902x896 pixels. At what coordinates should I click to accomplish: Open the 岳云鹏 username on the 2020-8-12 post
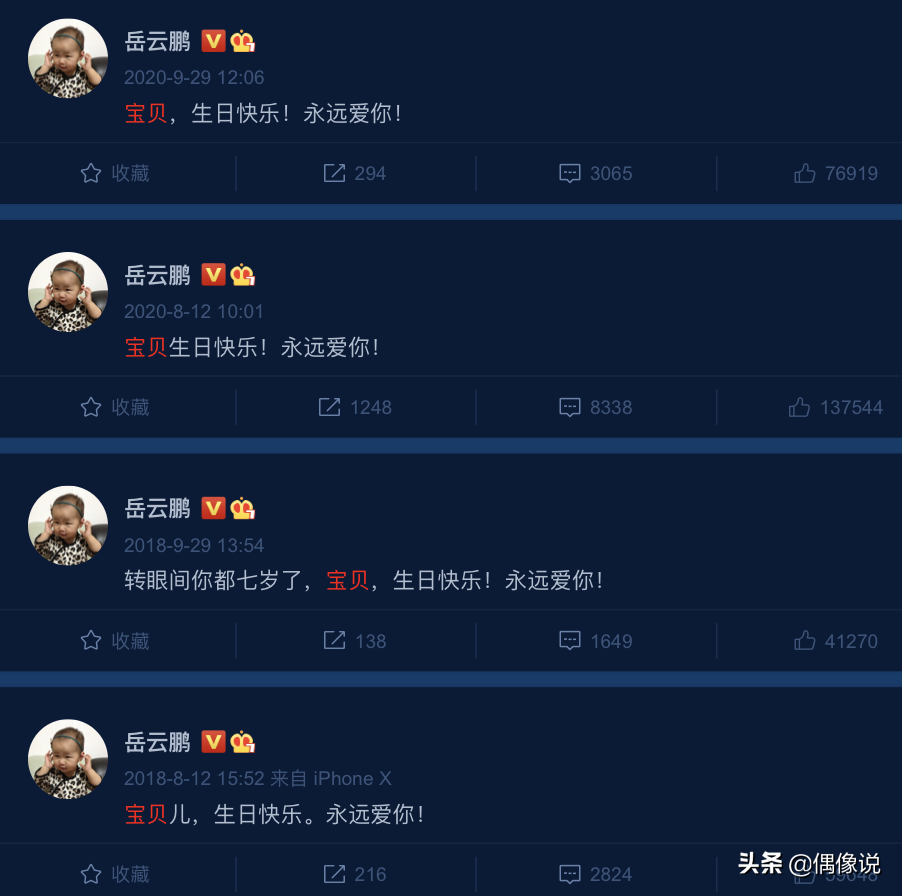157,274
